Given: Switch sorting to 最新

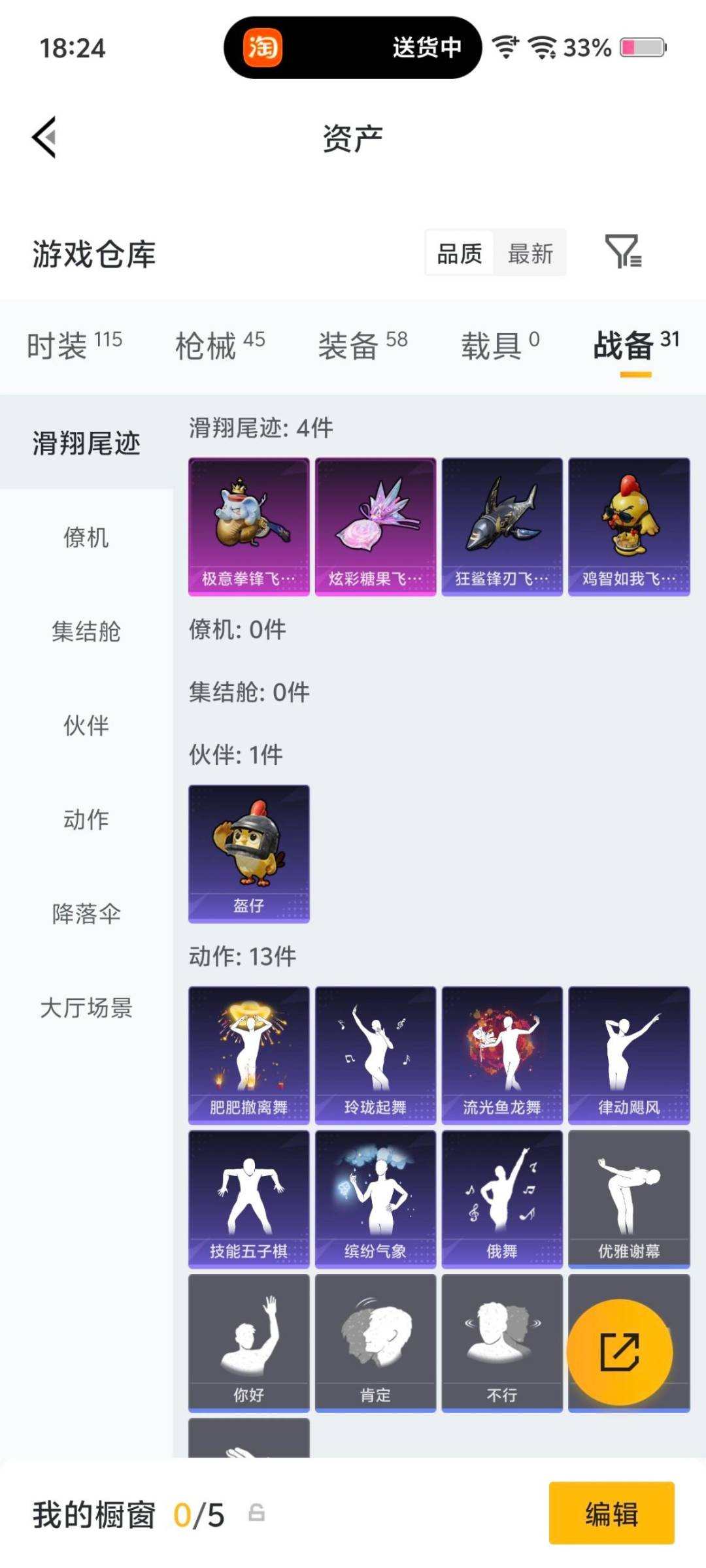Looking at the screenshot, I should pyautogui.click(x=531, y=254).
